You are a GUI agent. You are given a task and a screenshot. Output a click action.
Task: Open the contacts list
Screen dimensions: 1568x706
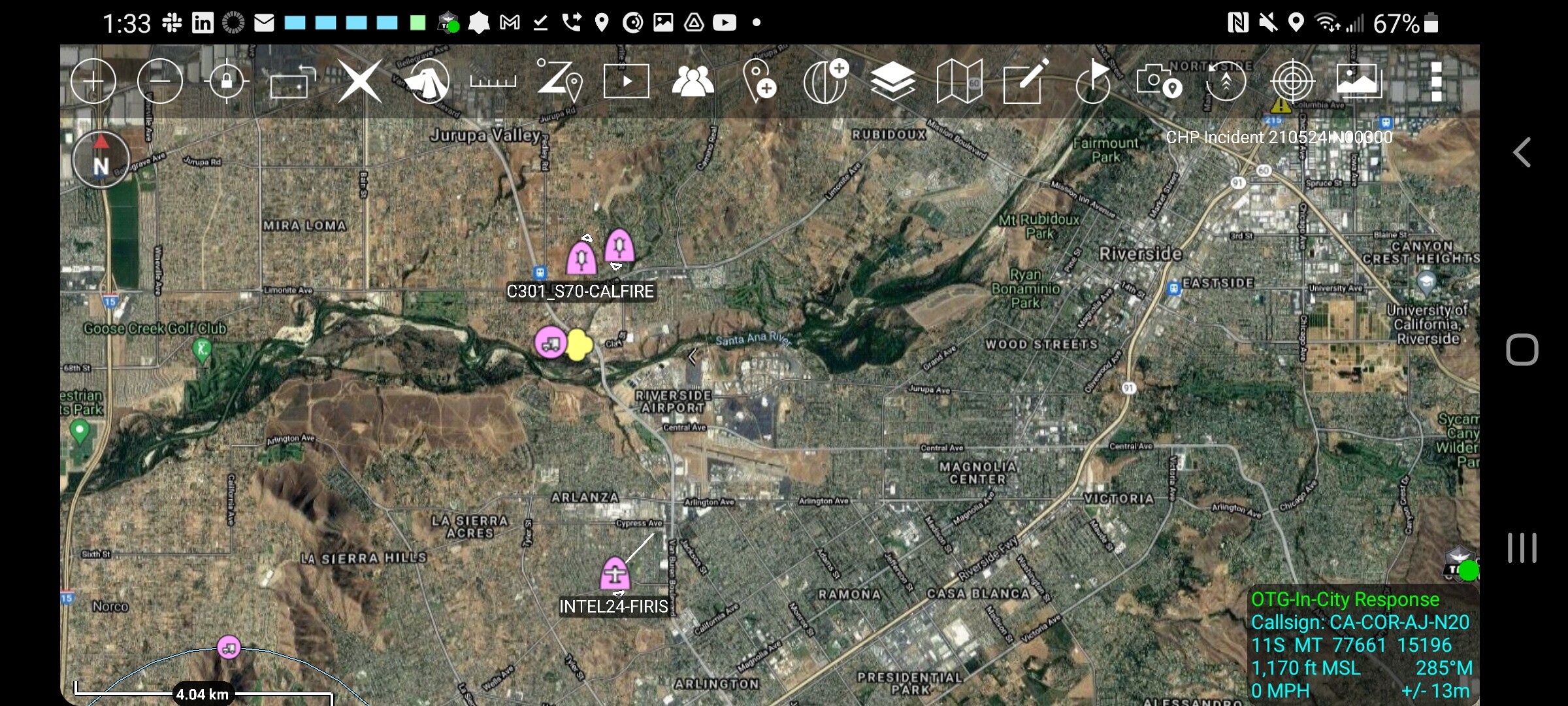pos(693,81)
